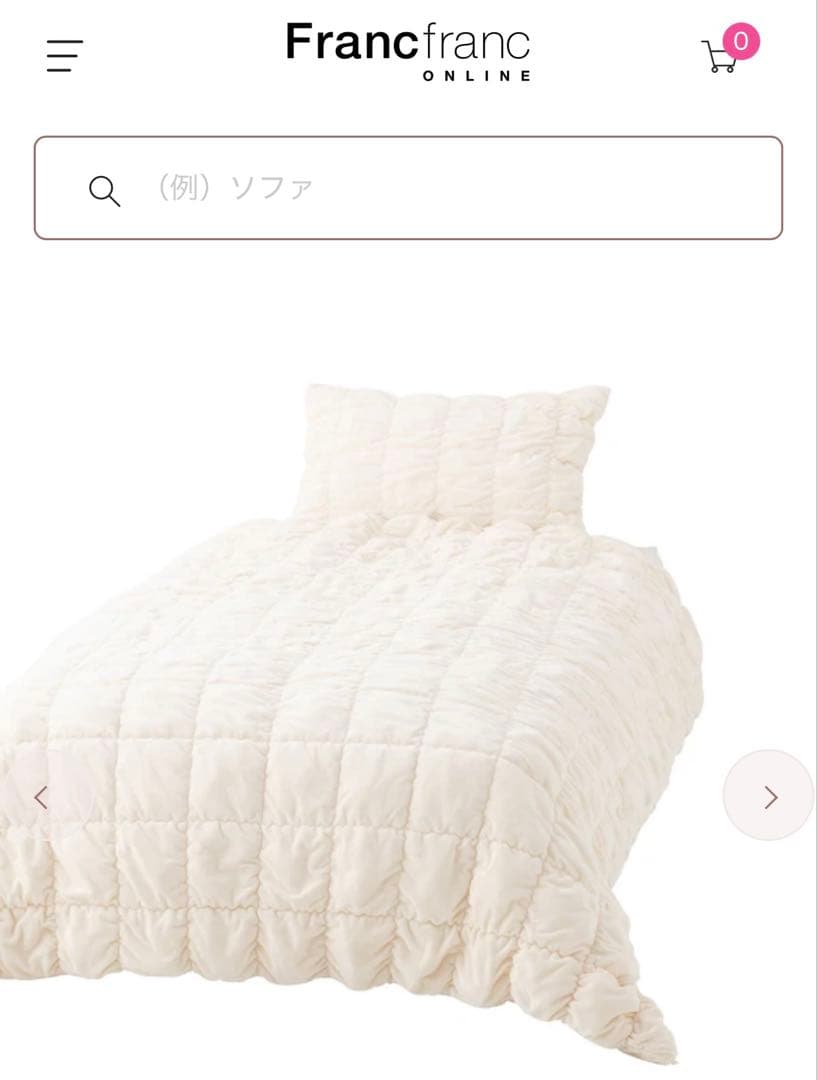Show the next product image
This screenshot has height=1080, width=817.
[x=768, y=796]
